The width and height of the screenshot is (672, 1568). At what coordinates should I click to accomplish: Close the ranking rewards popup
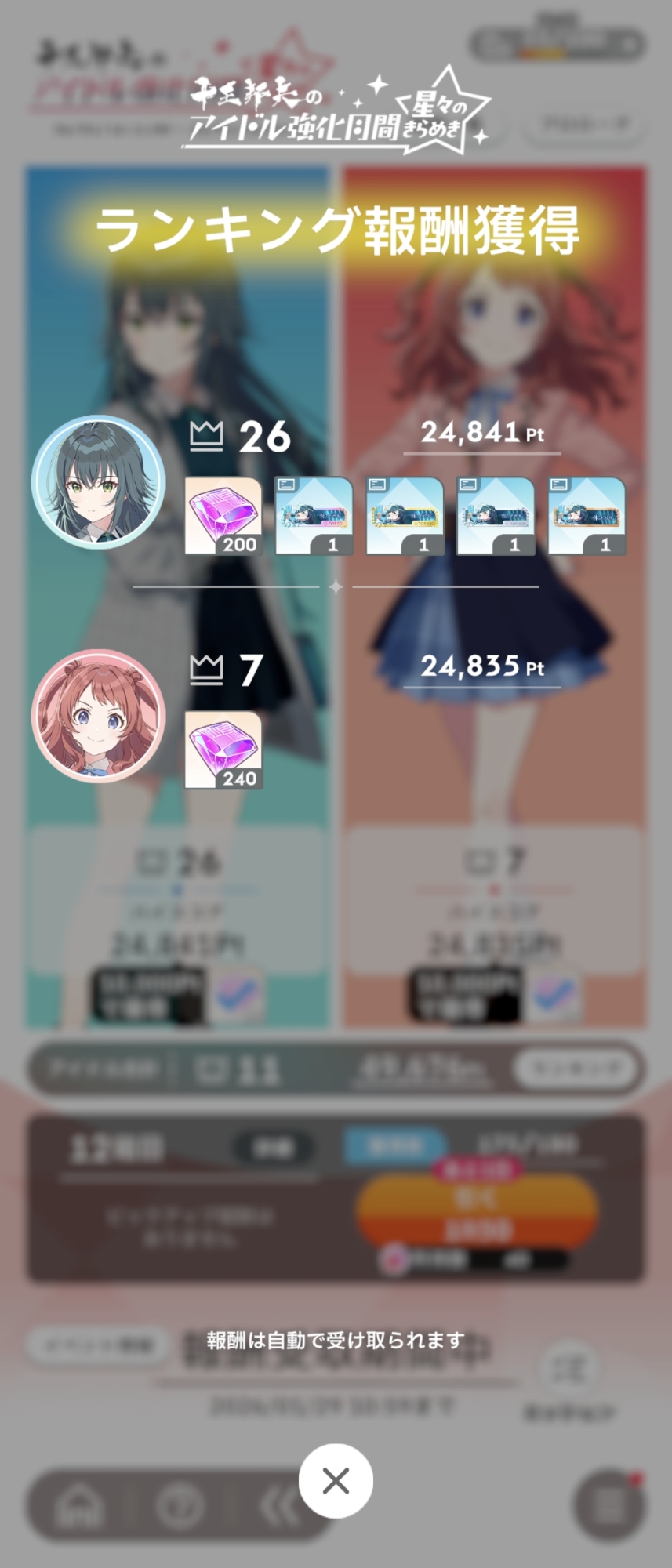(336, 1481)
